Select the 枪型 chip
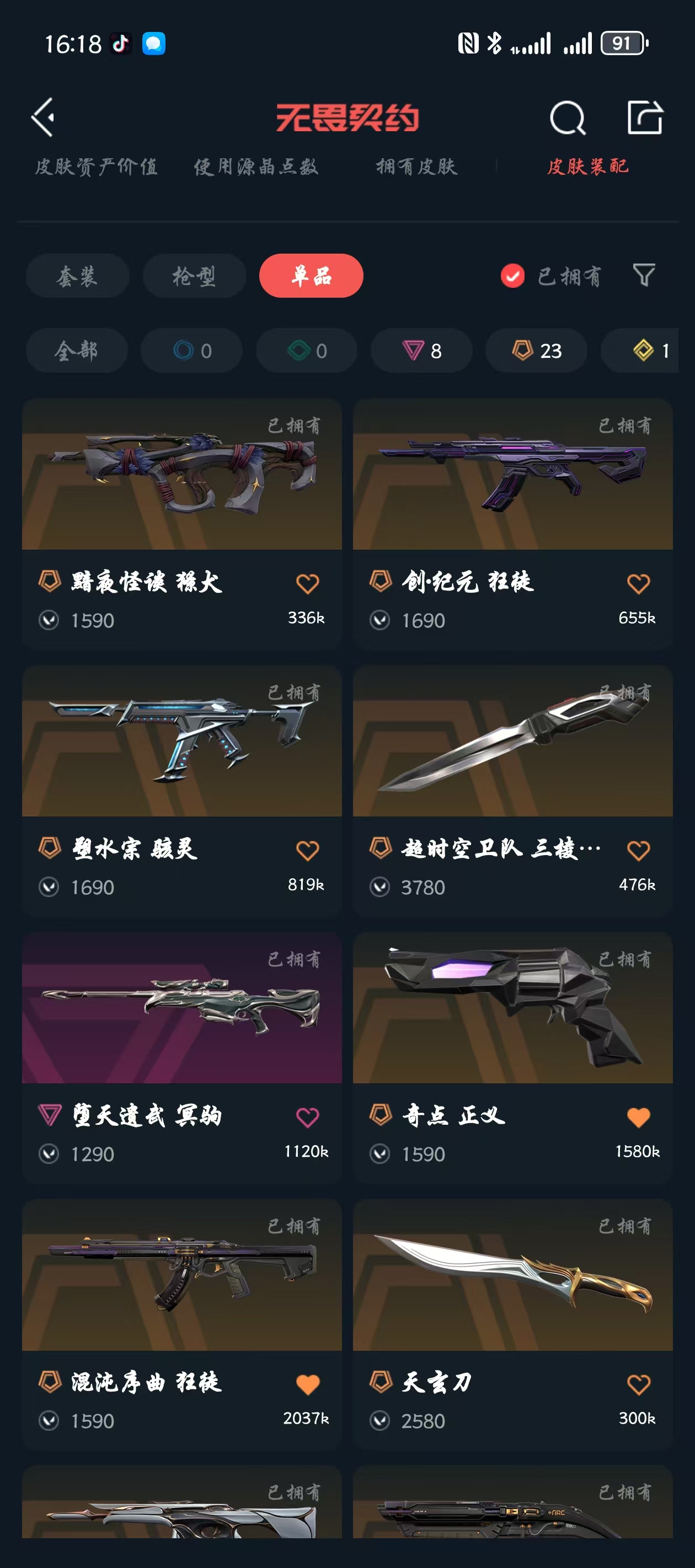This screenshot has height=1568, width=695. [x=194, y=276]
